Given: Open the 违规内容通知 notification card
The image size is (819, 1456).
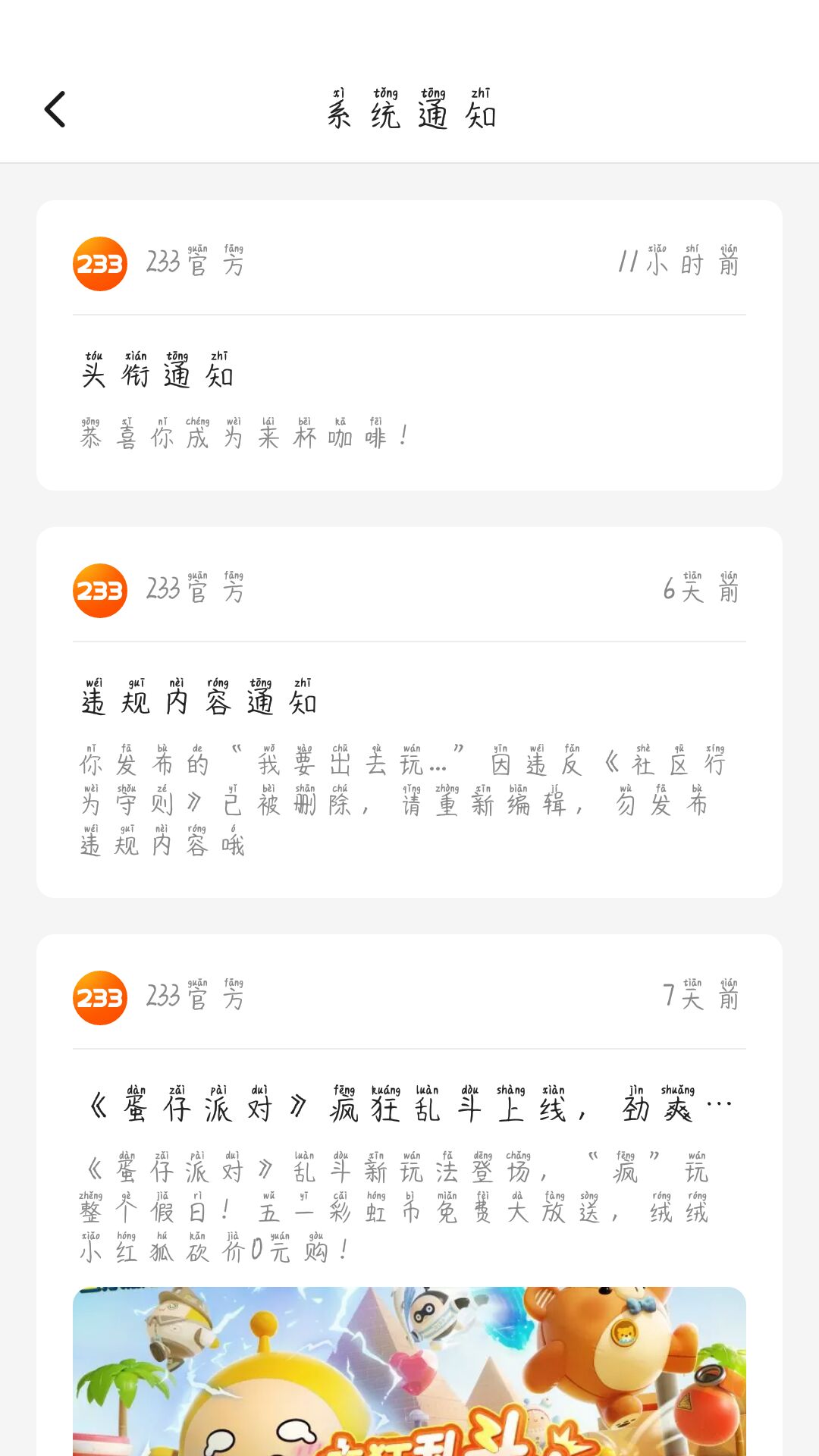Looking at the screenshot, I should (409, 758).
